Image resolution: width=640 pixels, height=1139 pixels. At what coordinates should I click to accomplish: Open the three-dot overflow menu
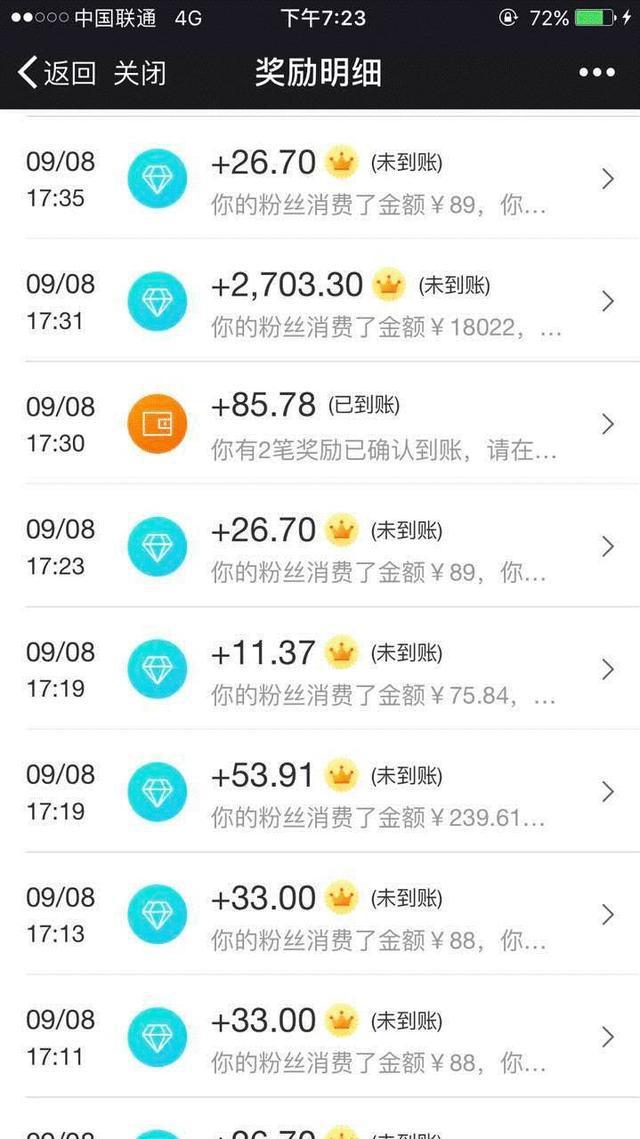(597, 73)
